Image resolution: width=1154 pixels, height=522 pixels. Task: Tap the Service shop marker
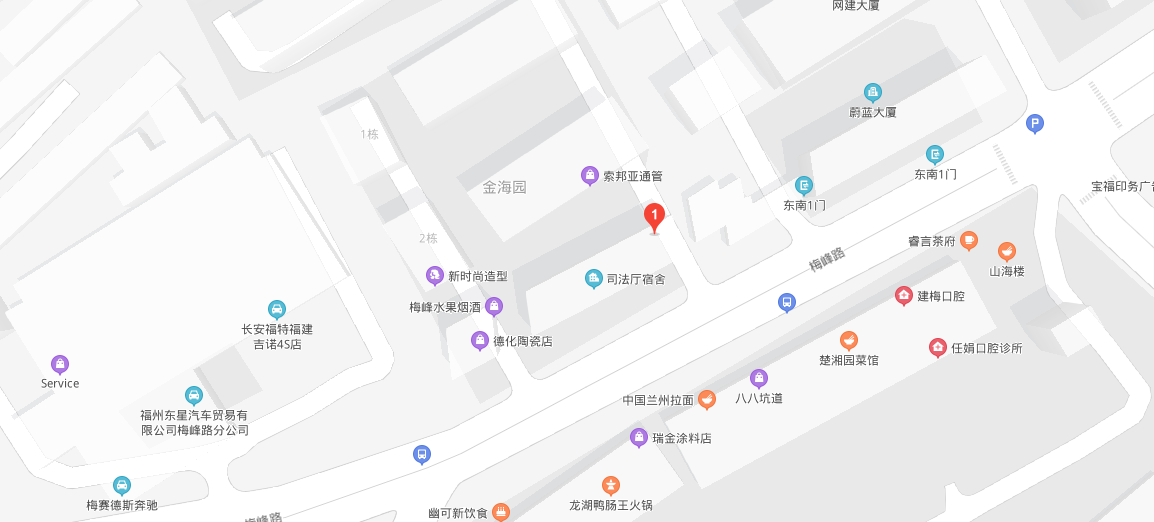(x=60, y=365)
